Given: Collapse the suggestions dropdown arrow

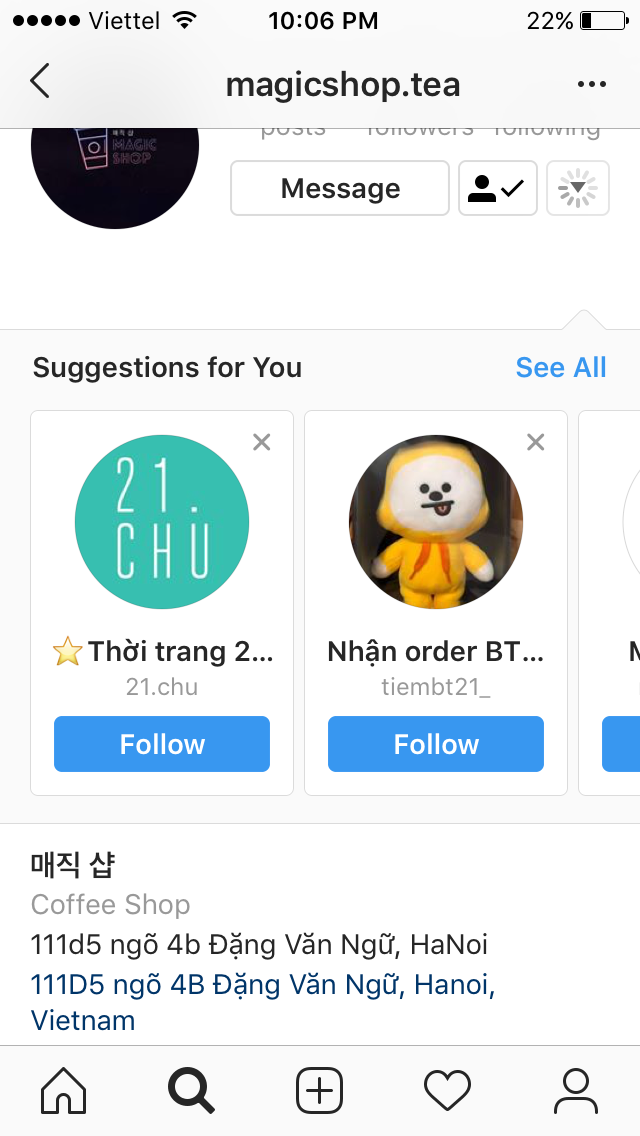Looking at the screenshot, I should coord(578,188).
